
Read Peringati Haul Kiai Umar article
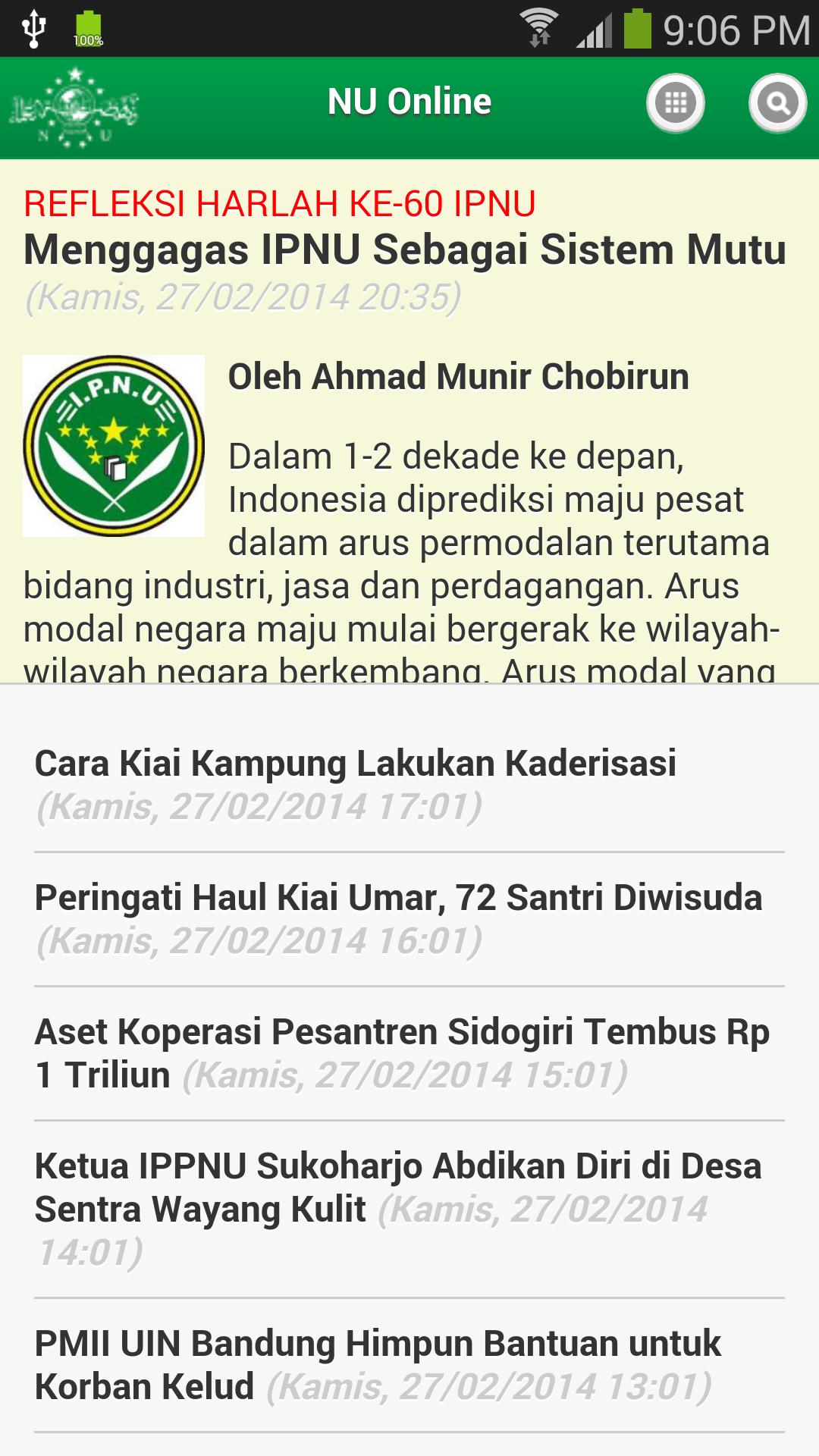coord(398,899)
